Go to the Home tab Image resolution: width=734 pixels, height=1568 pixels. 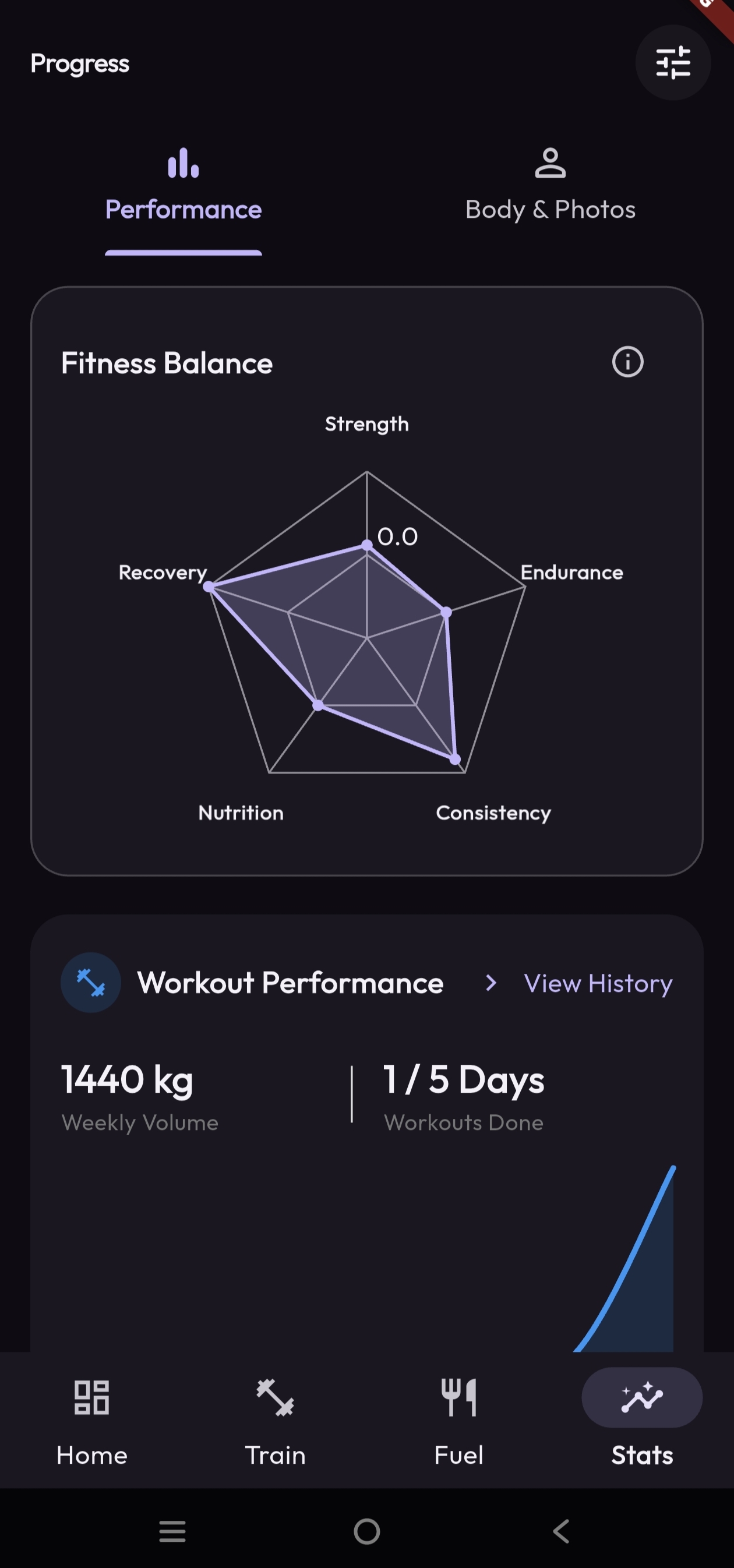[92, 1422]
